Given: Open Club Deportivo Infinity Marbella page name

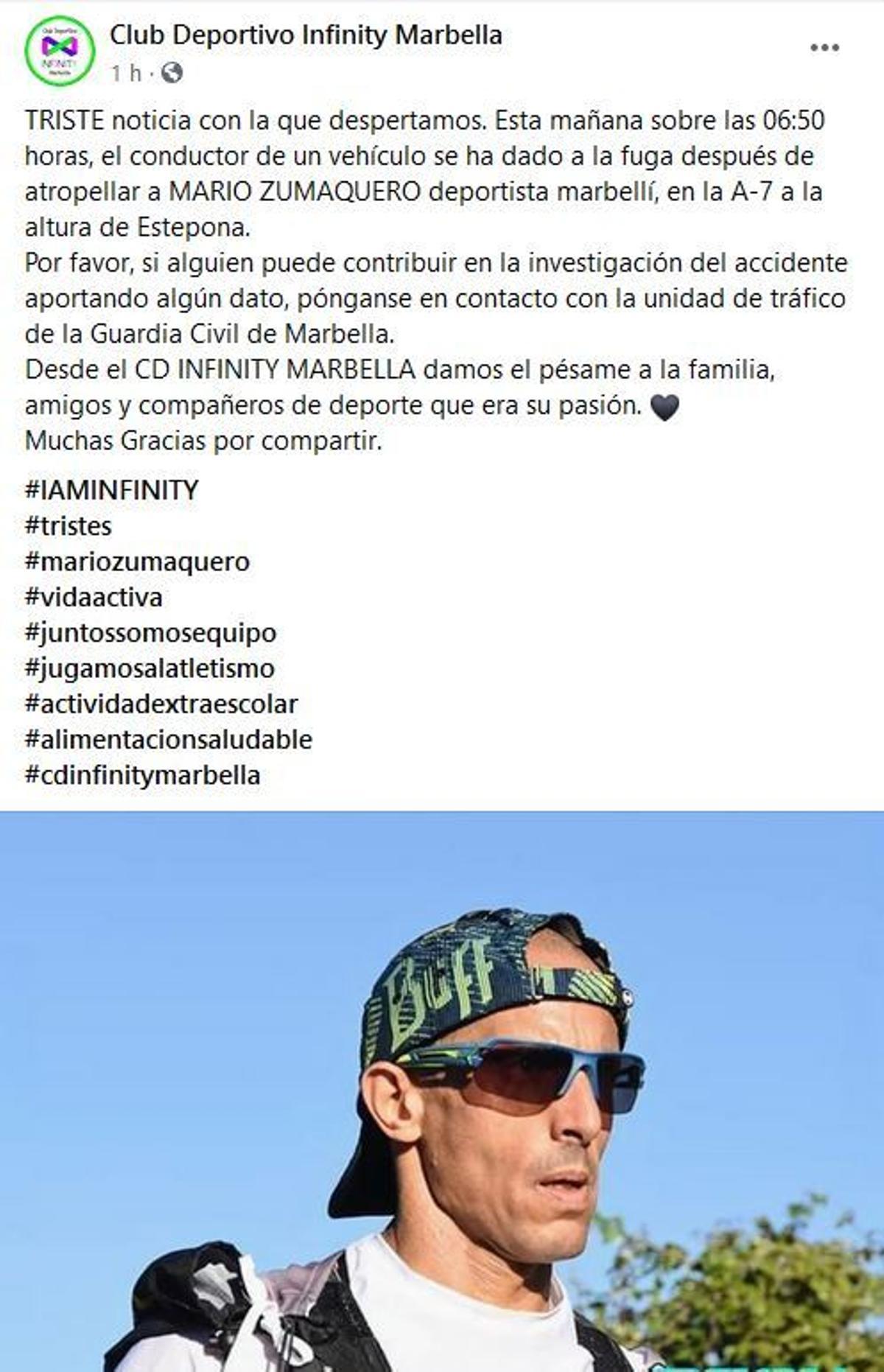Looking at the screenshot, I should [306, 35].
